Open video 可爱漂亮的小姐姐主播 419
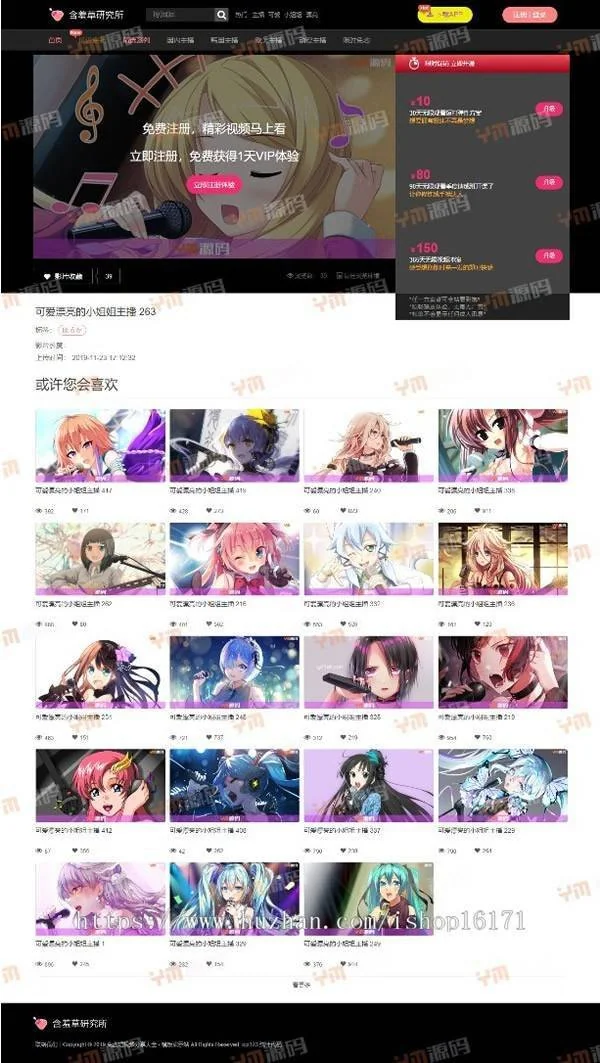Image resolution: width=600 pixels, height=1063 pixels. point(234,446)
